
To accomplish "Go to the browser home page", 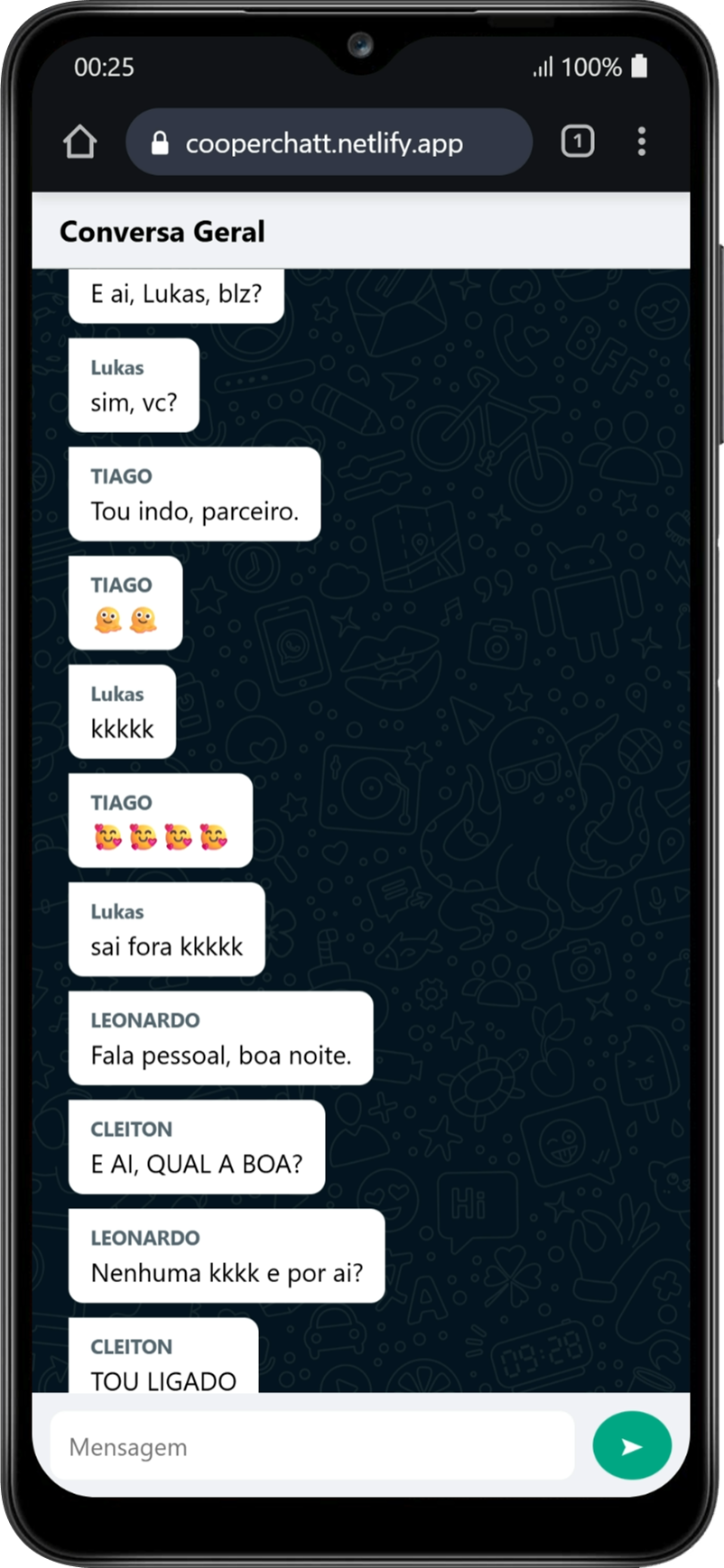I will [80, 142].
